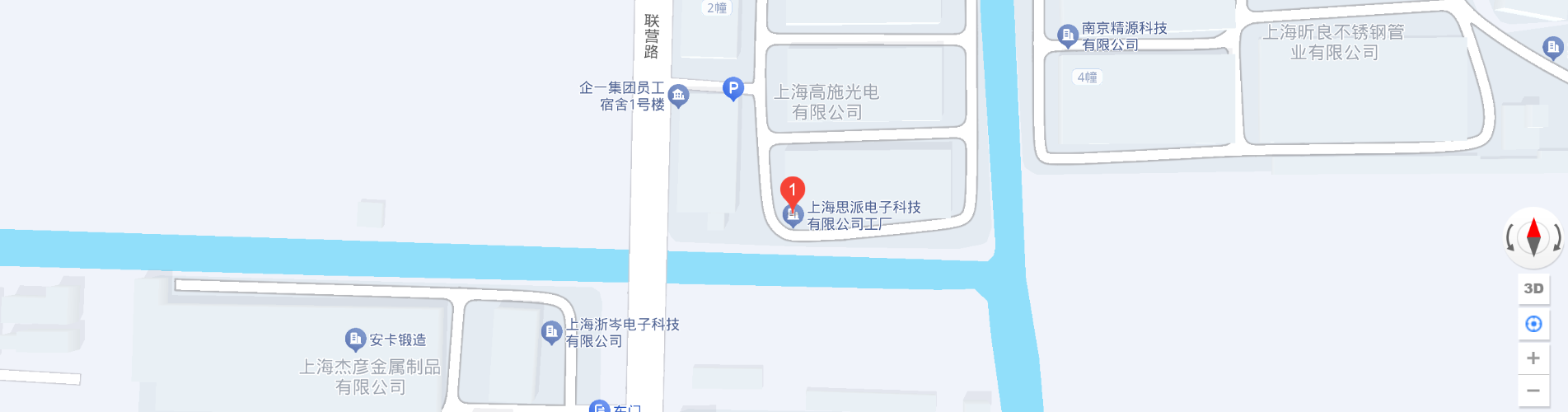The image size is (1568, 412).
Task: Select 安卡锻造 place marker
Action: (x=355, y=339)
